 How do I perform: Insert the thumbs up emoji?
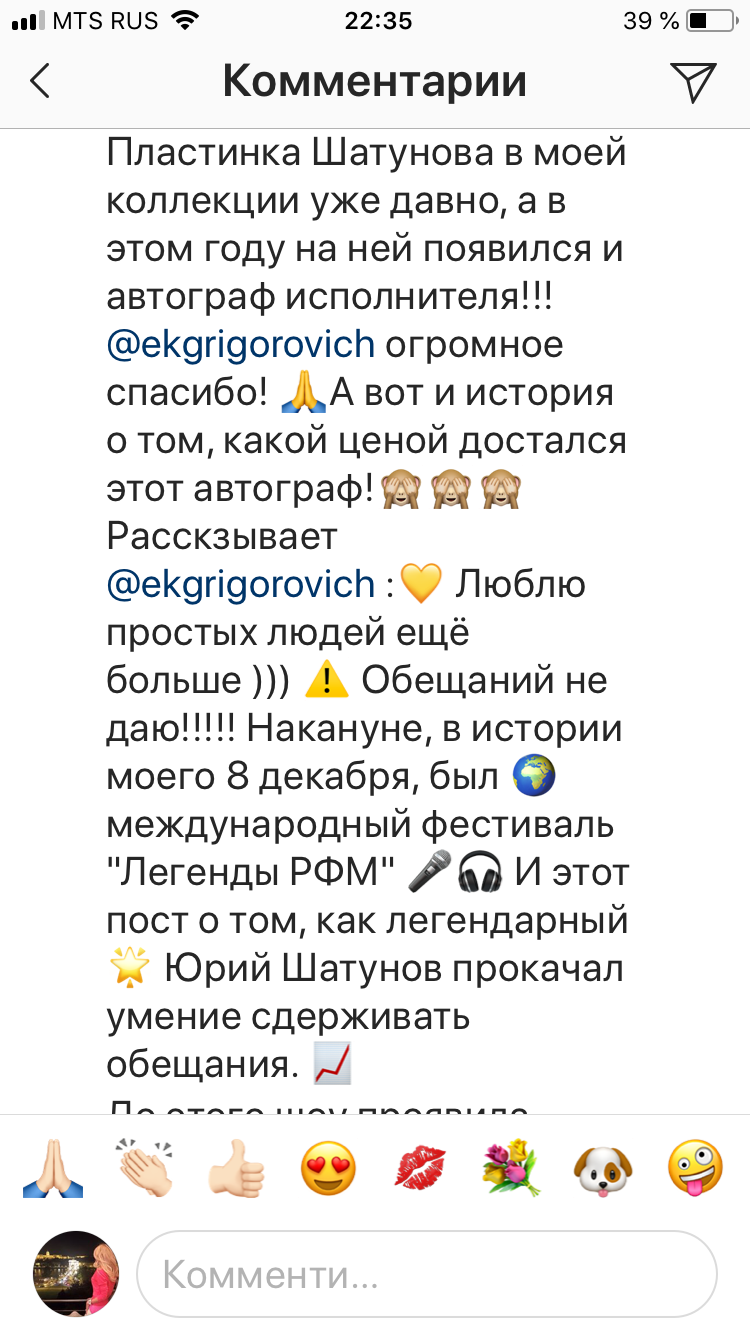click(x=237, y=1168)
